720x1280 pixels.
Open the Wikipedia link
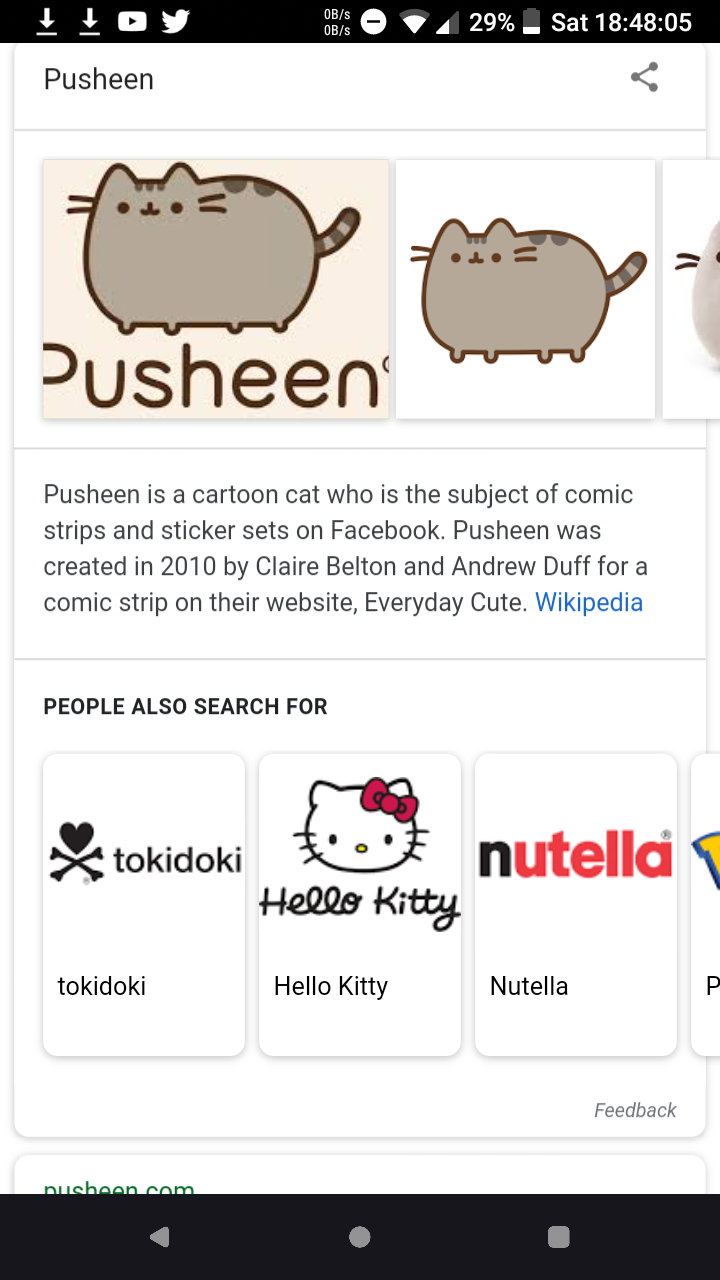pos(589,602)
